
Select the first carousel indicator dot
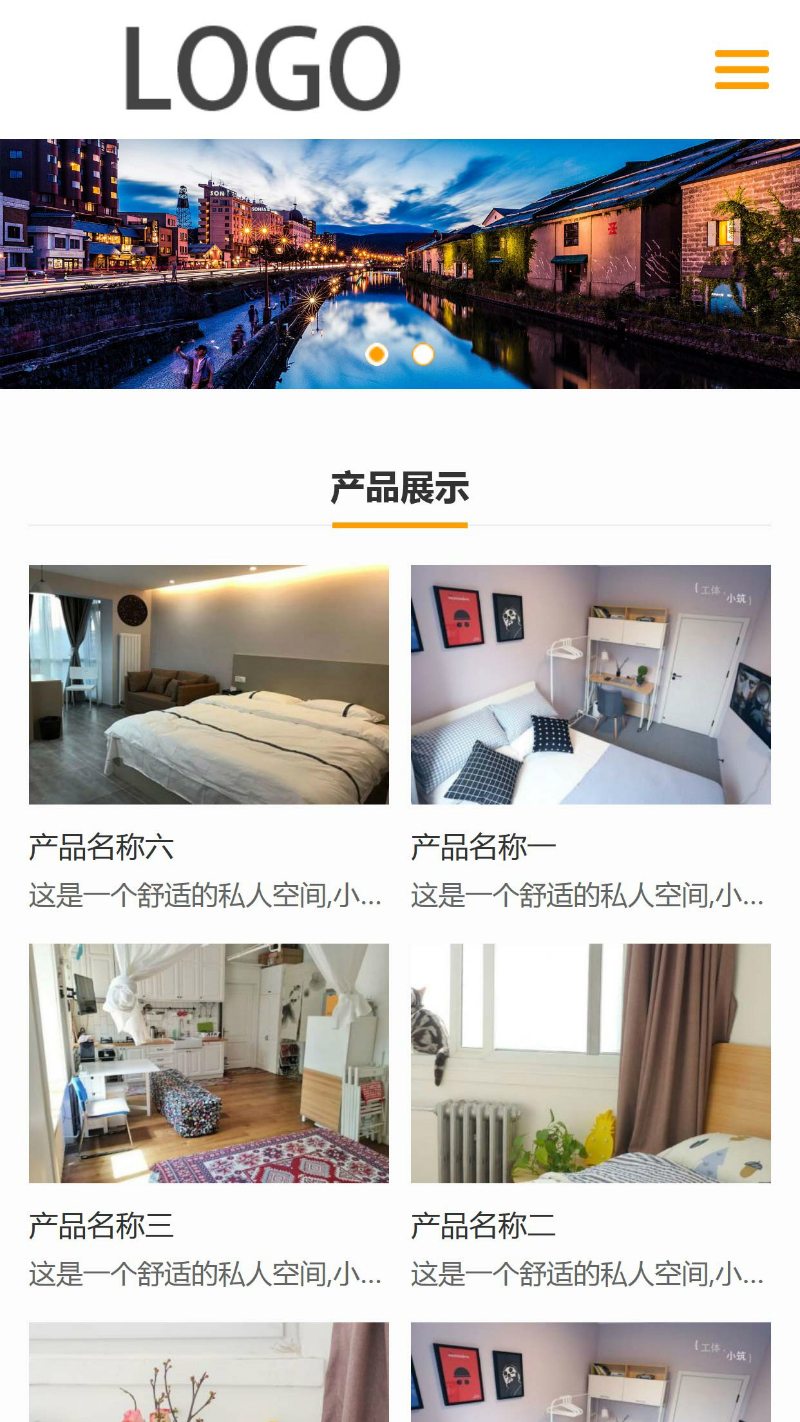(x=377, y=354)
